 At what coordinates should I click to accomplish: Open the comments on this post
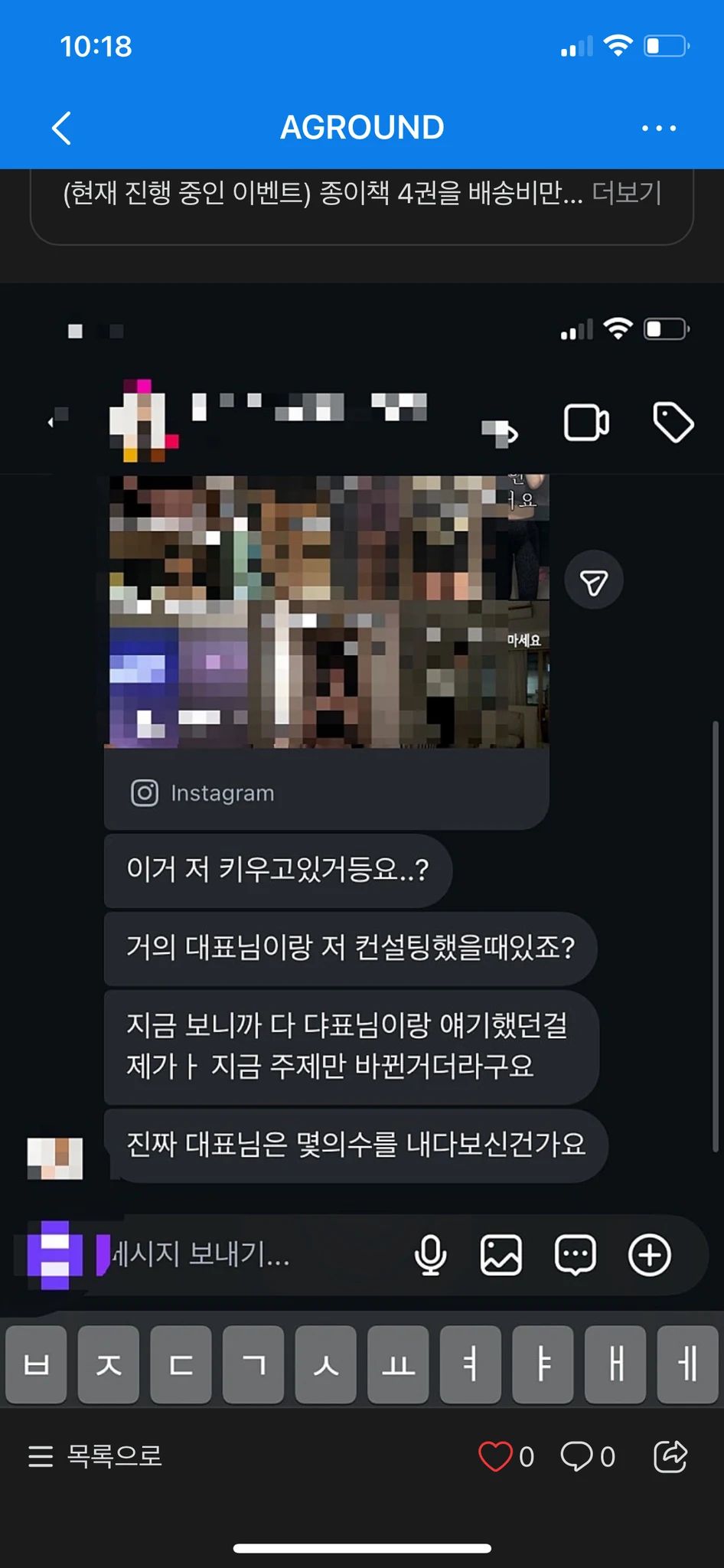(x=576, y=1456)
